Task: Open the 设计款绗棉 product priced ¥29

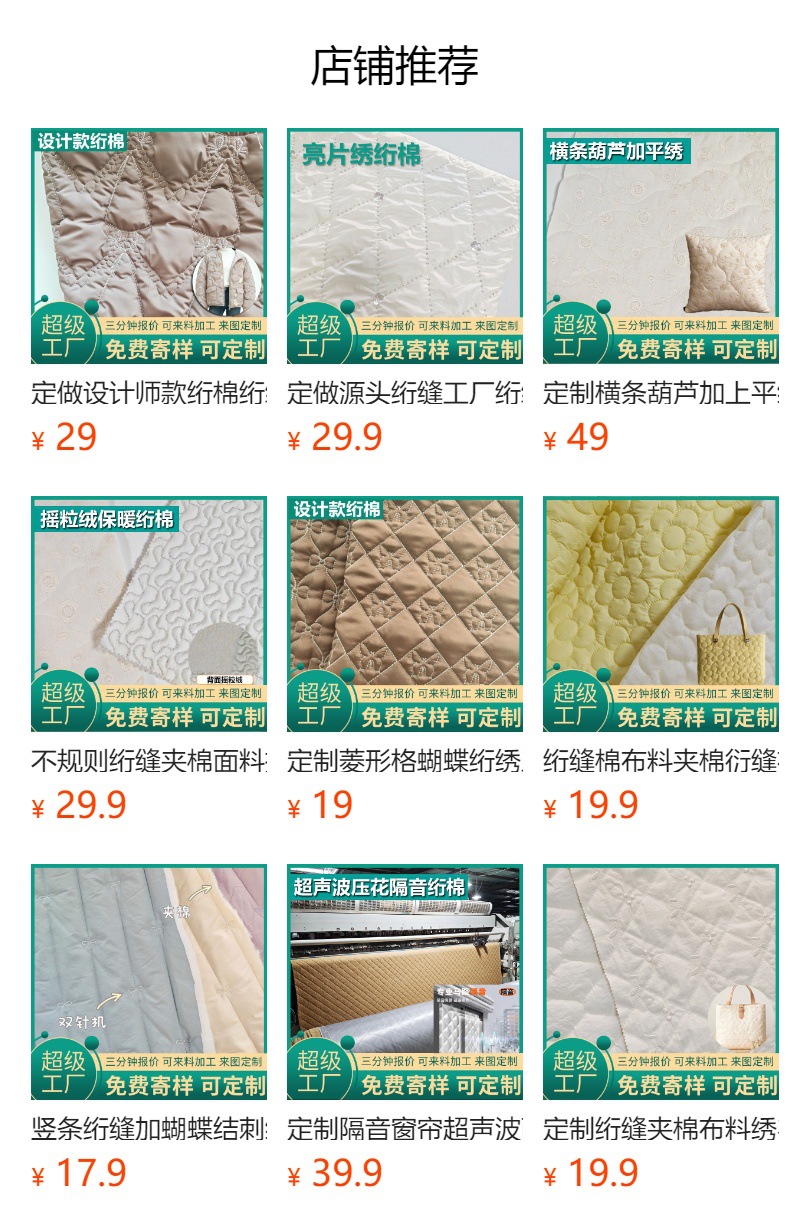Action: tap(149, 246)
